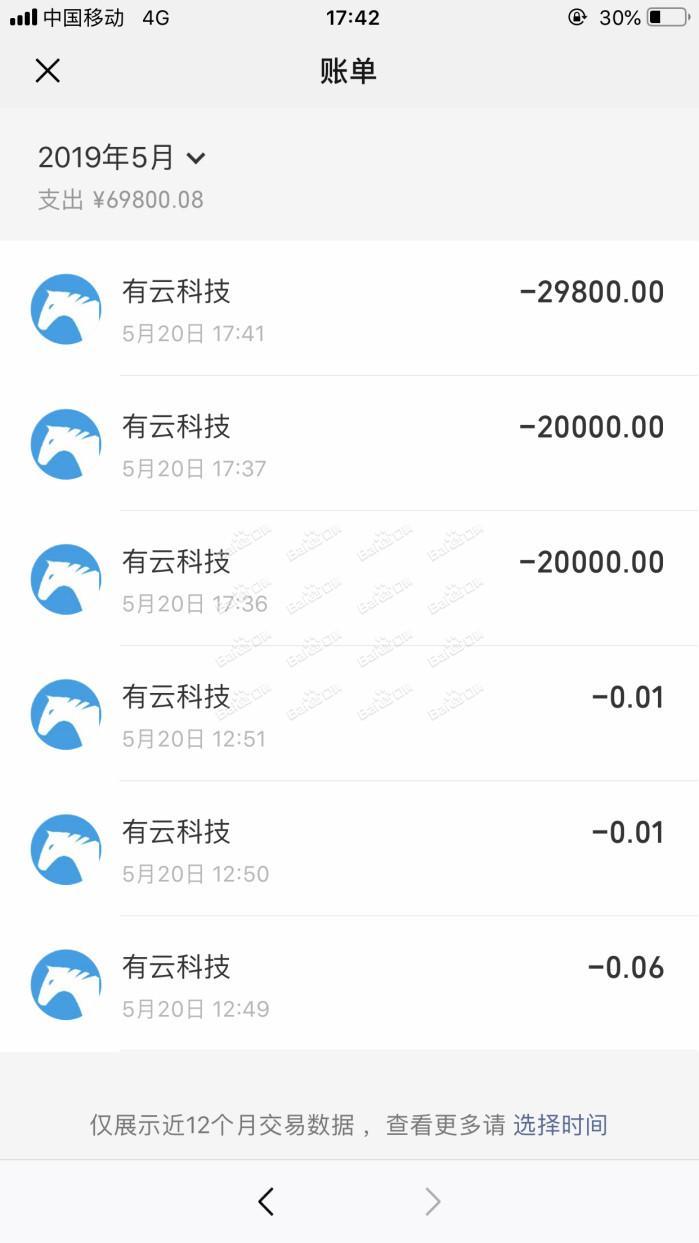Expand the 2019年5月 month picker
Image resolution: width=699 pixels, height=1243 pixels.
coord(121,158)
